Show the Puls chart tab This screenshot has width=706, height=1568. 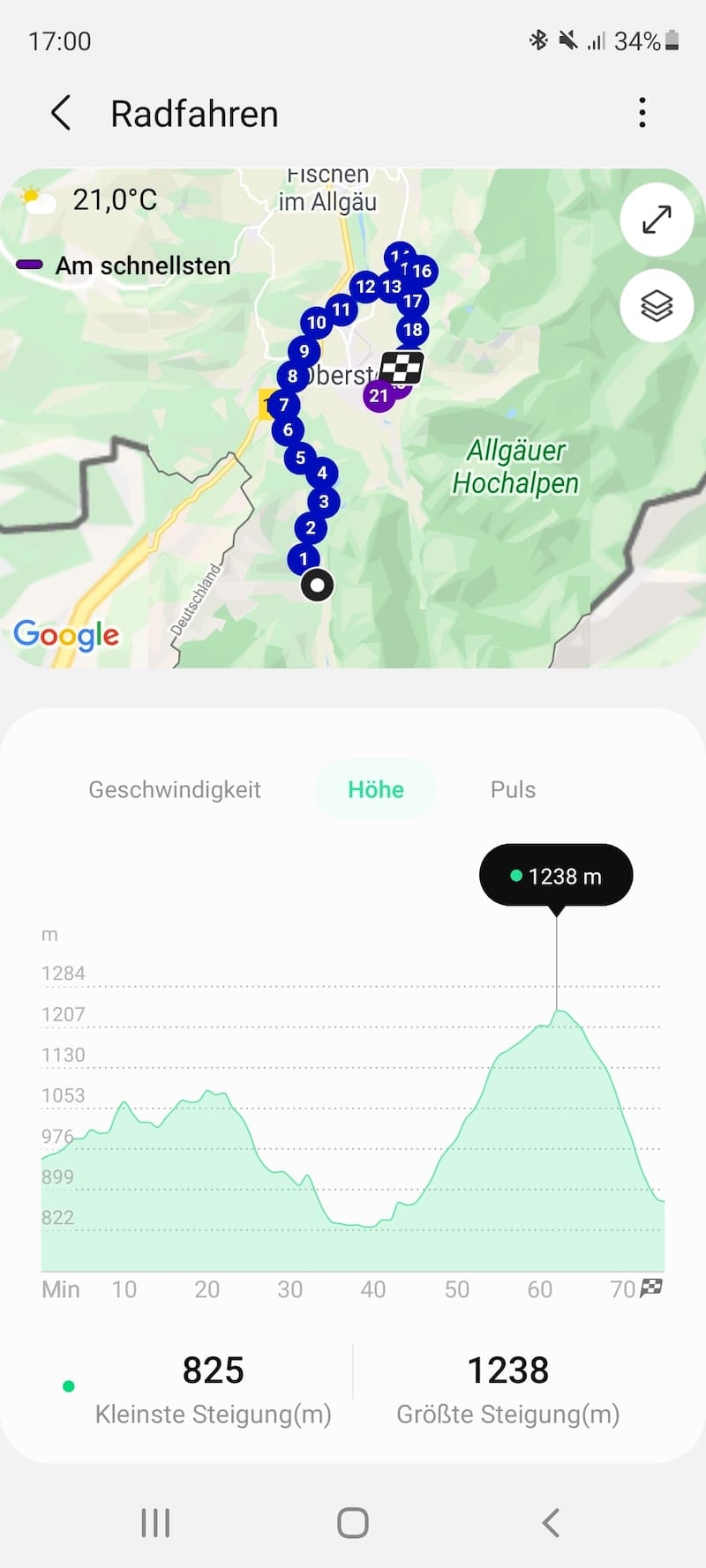coord(513,789)
